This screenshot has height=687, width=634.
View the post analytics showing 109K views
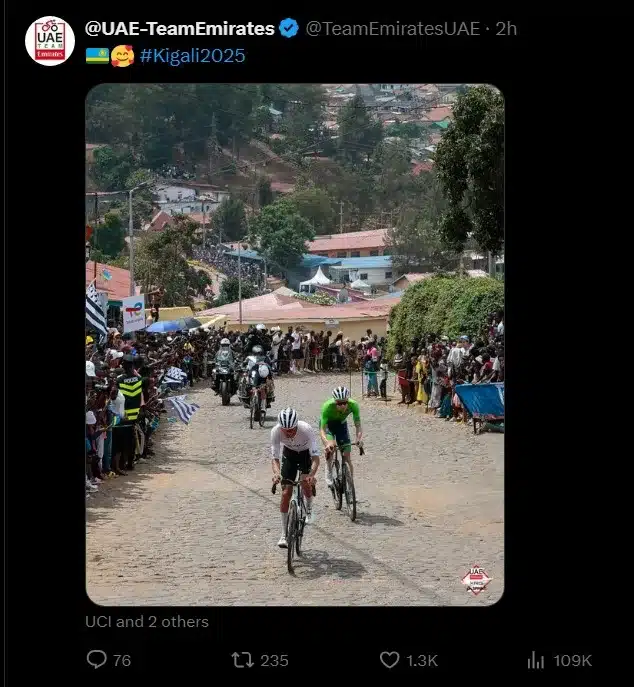537,660
